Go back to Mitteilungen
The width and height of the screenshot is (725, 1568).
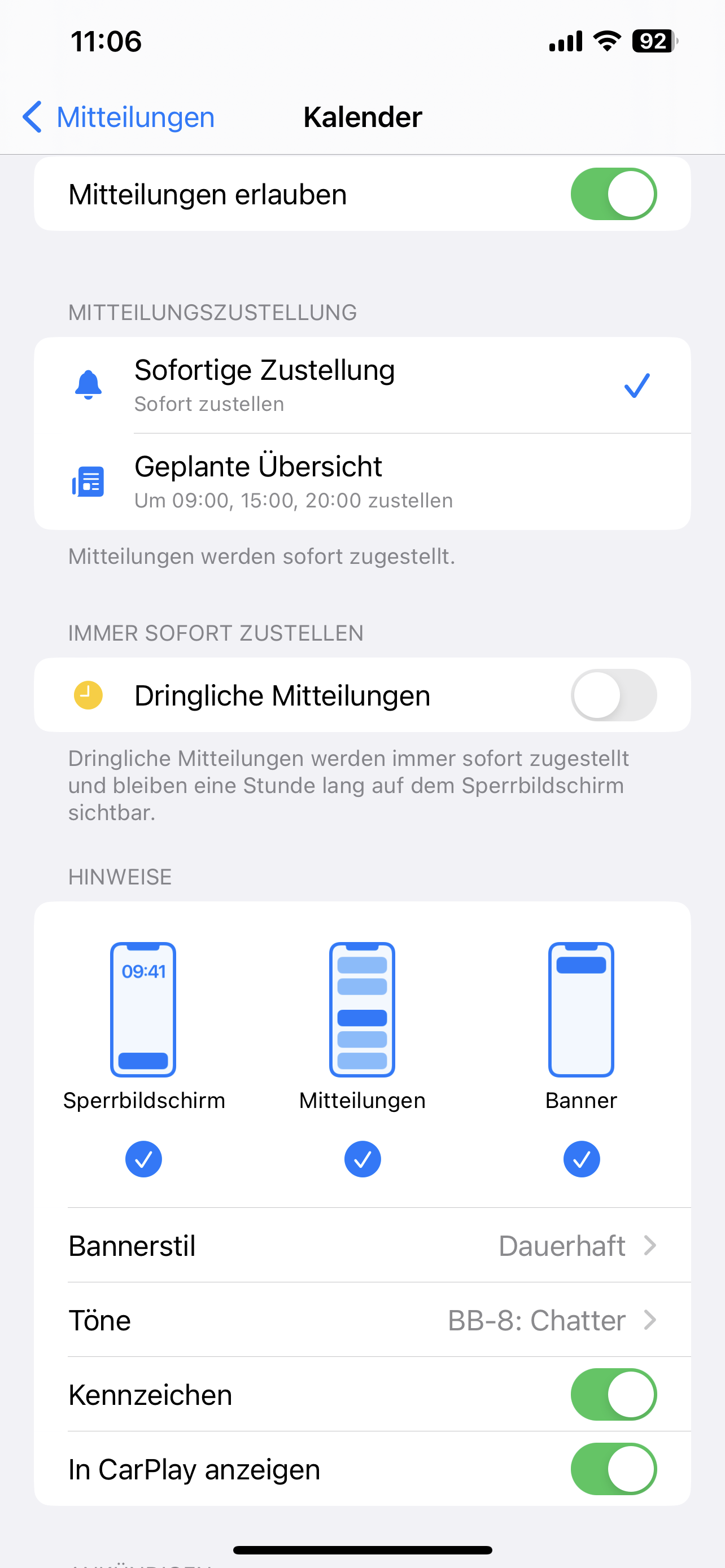click(119, 117)
